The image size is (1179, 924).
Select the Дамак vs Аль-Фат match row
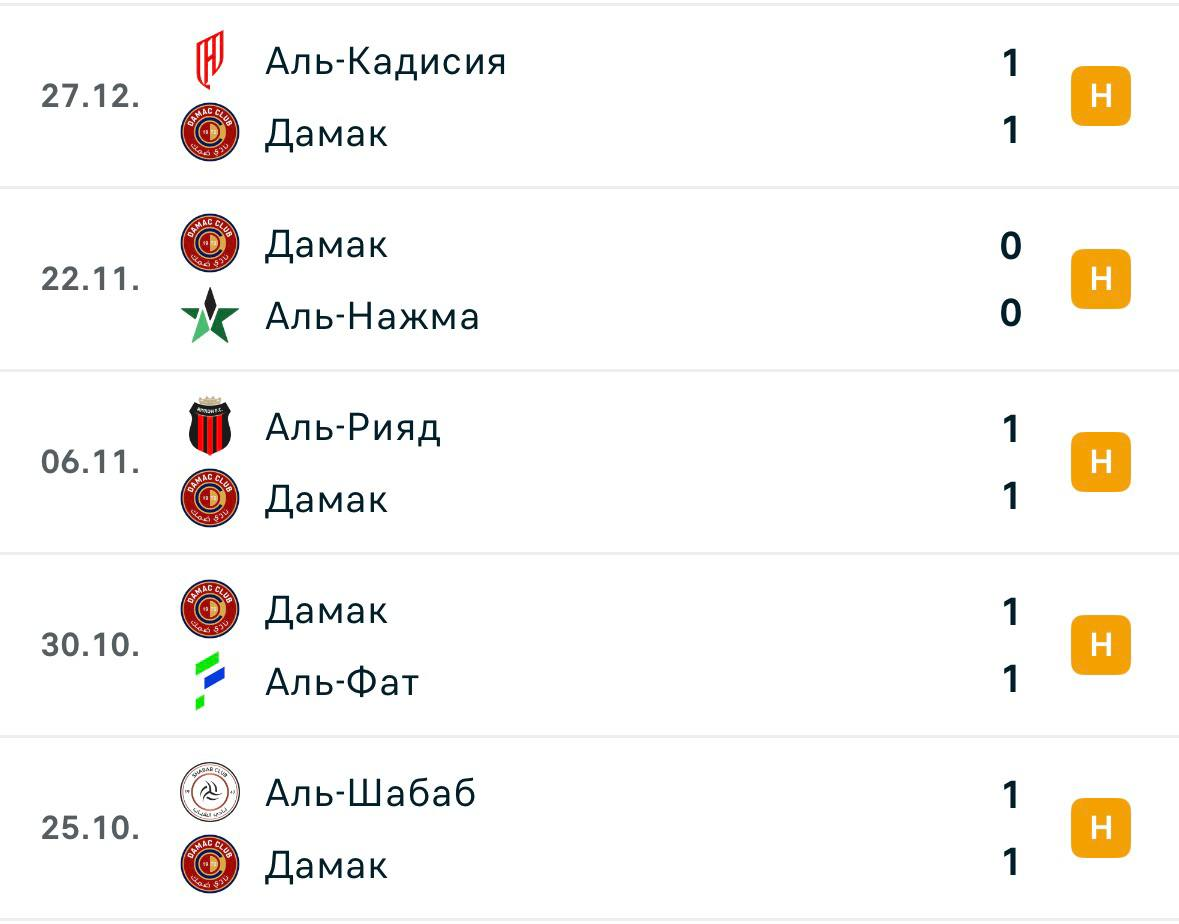coord(588,645)
